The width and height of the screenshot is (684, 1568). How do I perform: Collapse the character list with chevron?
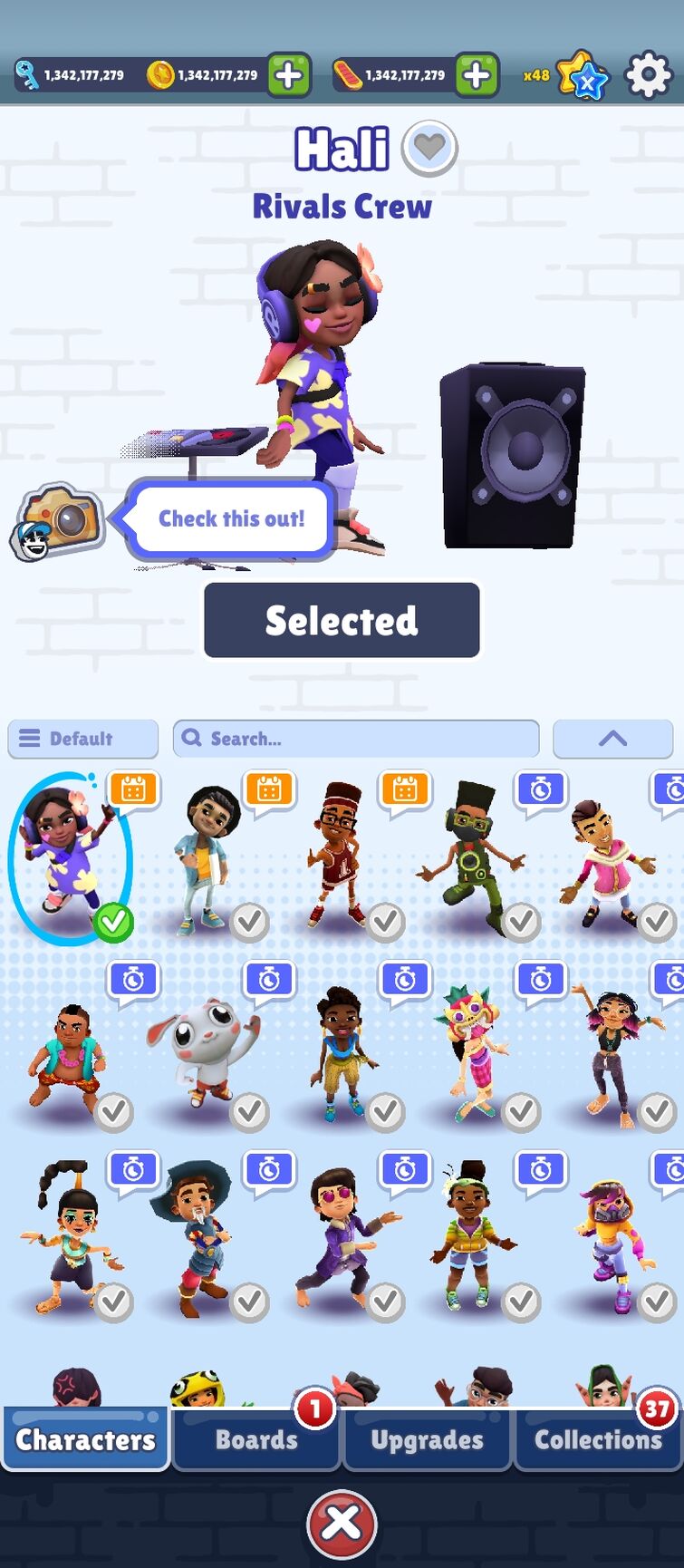(x=612, y=739)
